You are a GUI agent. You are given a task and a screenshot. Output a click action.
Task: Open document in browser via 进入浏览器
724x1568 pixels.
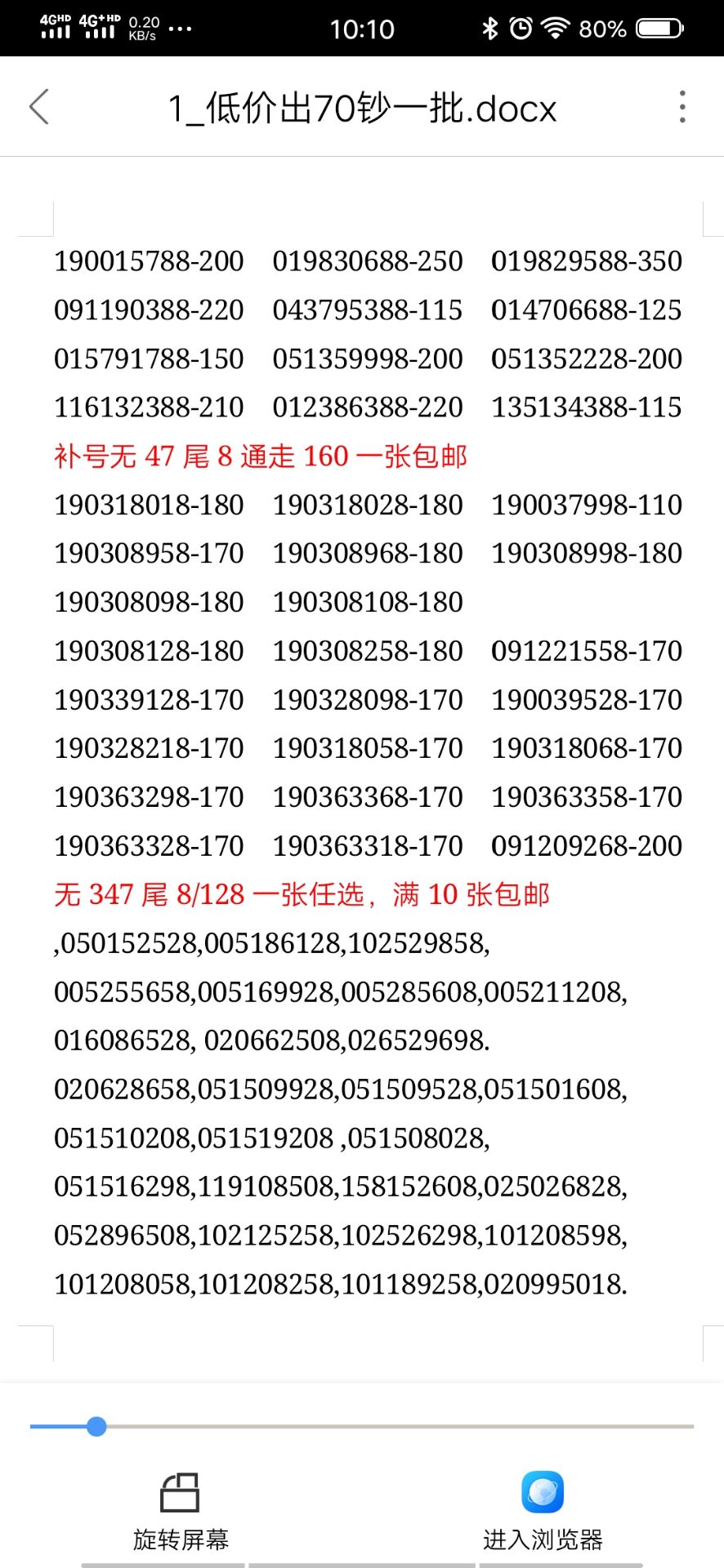coord(543,1512)
